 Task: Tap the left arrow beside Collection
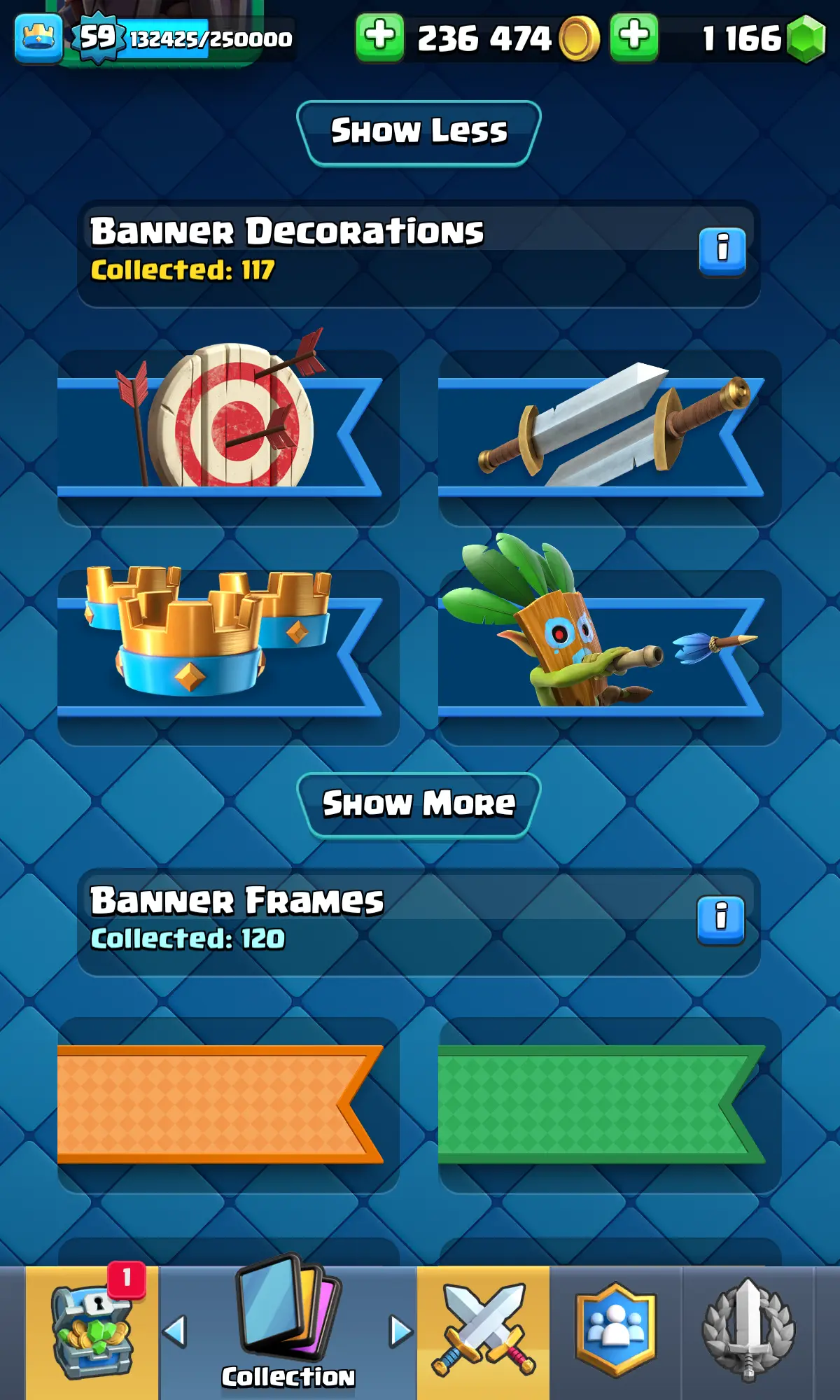[175, 1331]
